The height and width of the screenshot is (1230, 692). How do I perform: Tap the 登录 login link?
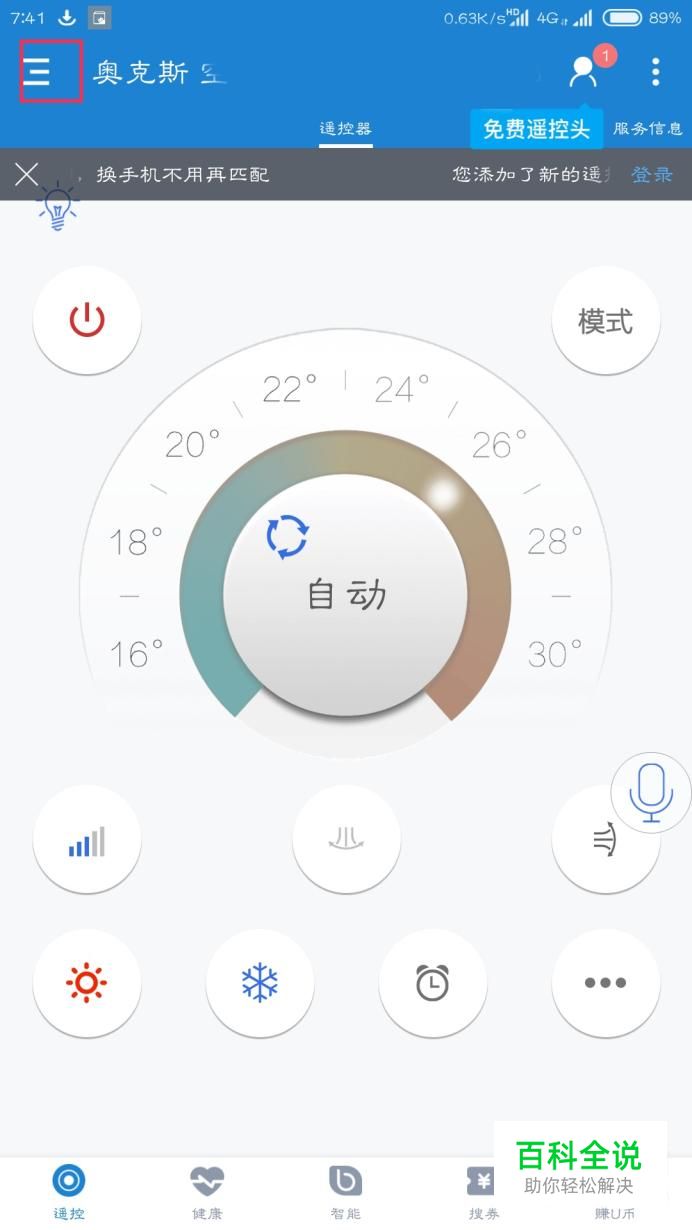(x=651, y=175)
